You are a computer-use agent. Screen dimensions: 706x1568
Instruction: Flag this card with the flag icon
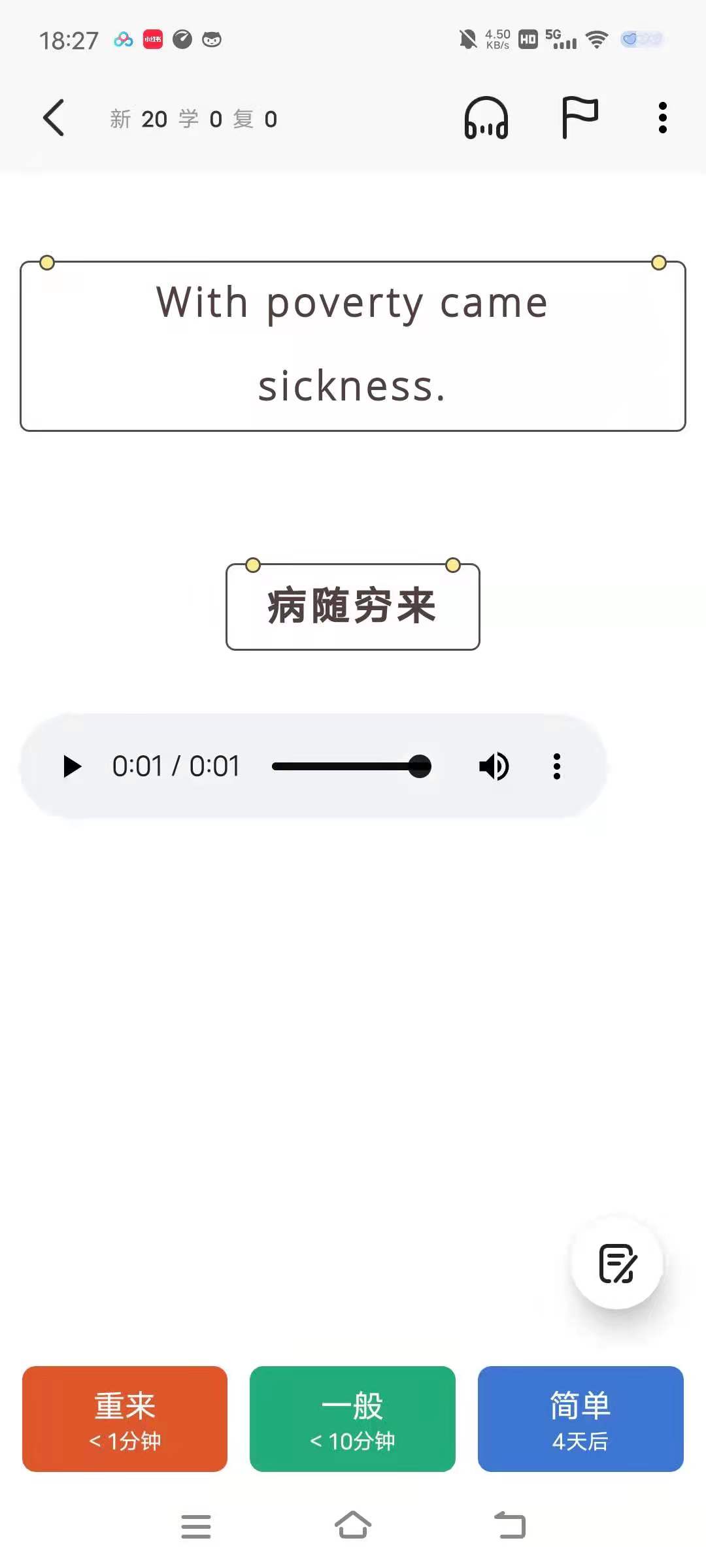tap(579, 118)
